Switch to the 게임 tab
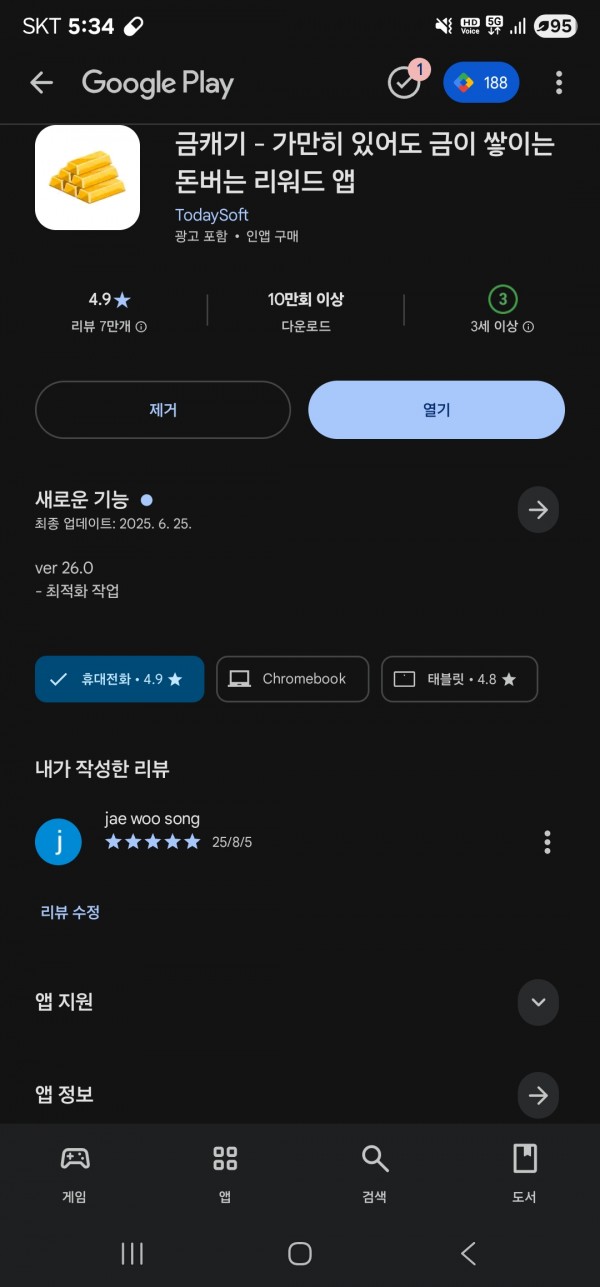 coord(75,1173)
